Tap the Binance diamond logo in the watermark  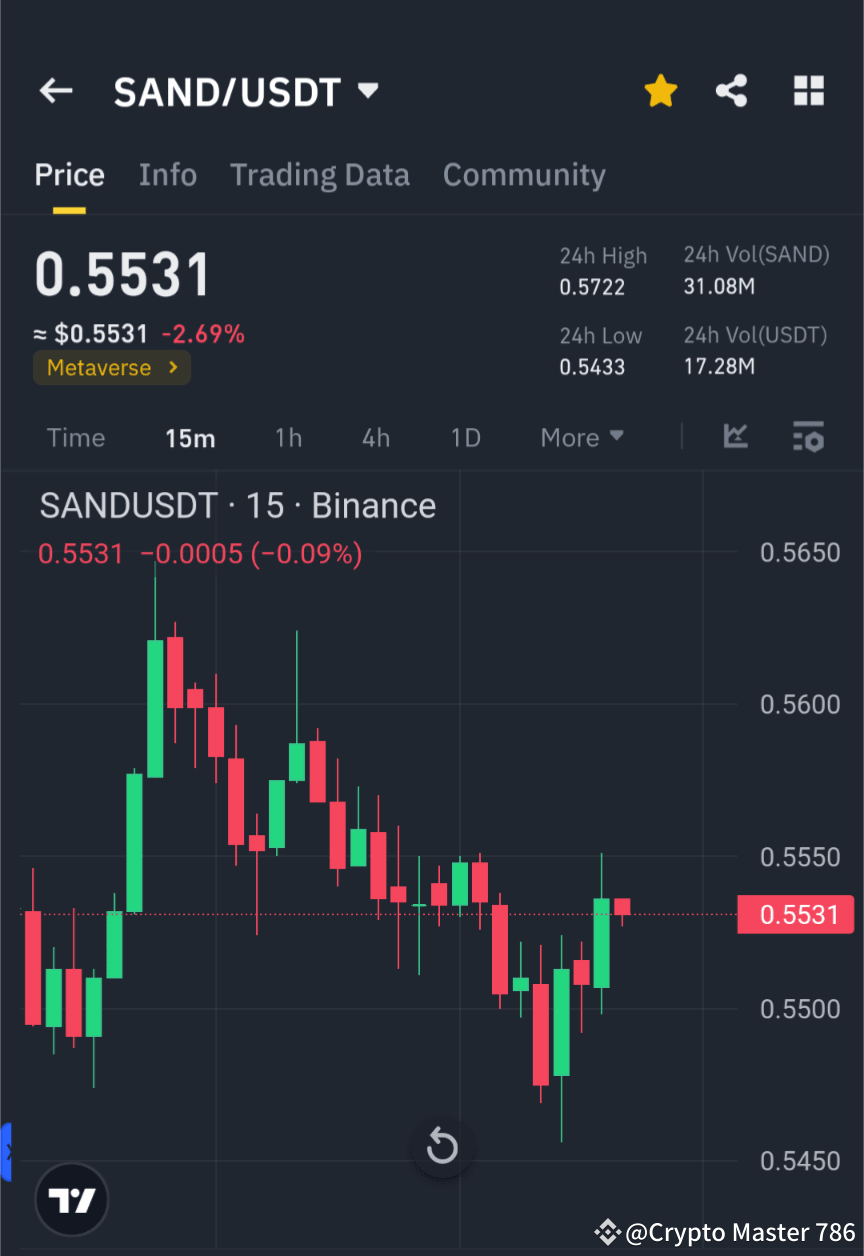coord(607,1233)
